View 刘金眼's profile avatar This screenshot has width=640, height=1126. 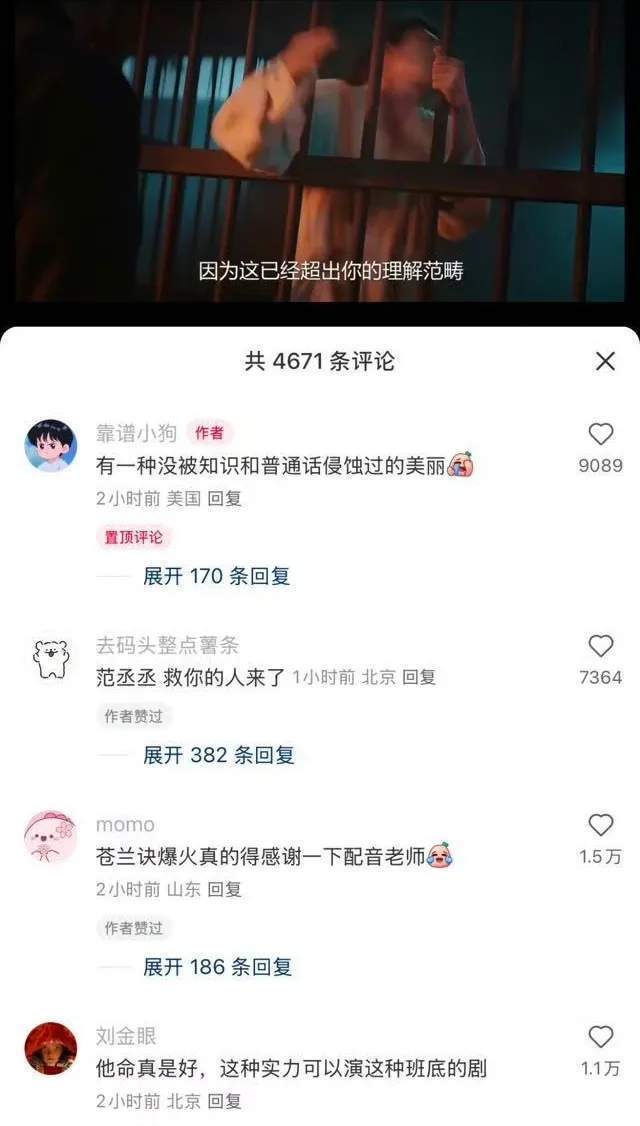click(x=50, y=1048)
